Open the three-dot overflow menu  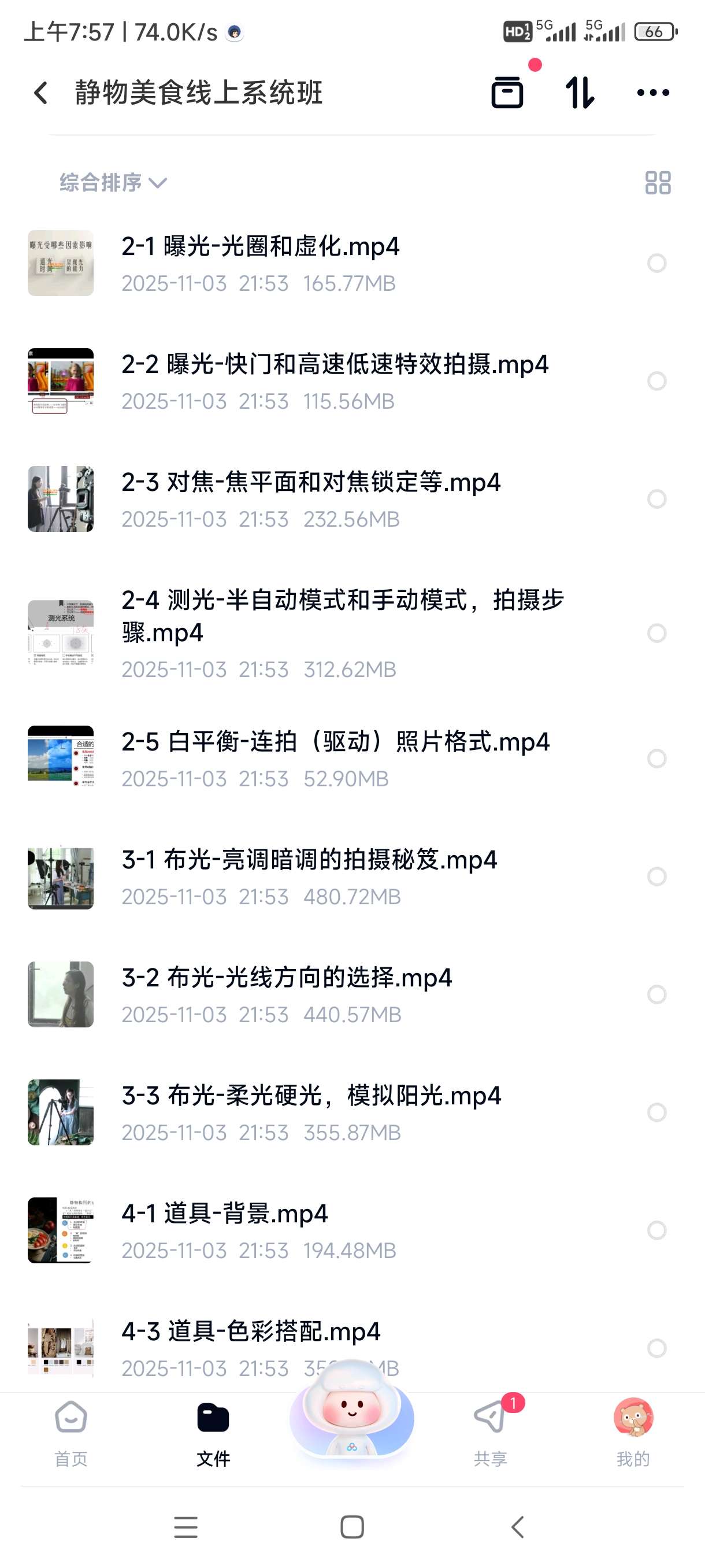click(652, 93)
